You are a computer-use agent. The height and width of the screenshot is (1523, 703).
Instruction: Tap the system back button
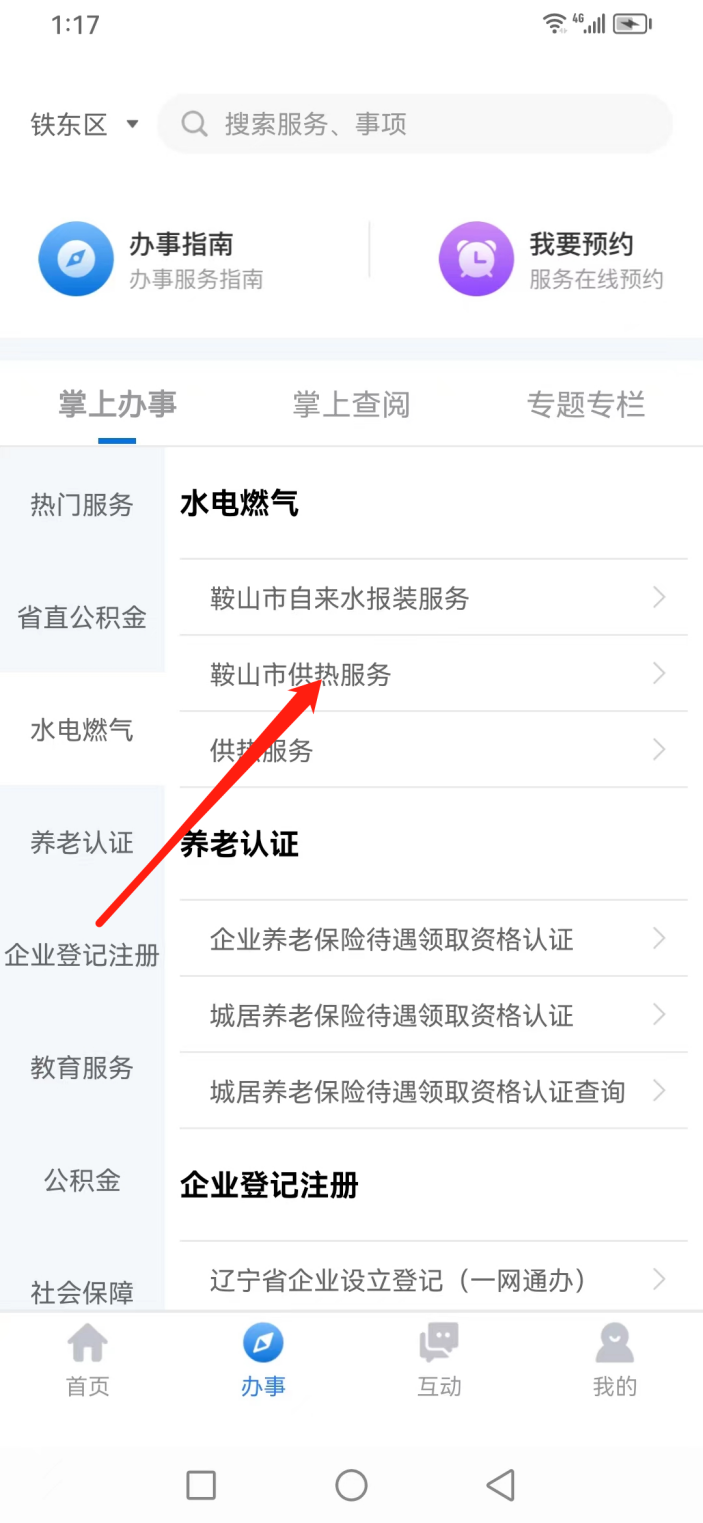(500, 1485)
